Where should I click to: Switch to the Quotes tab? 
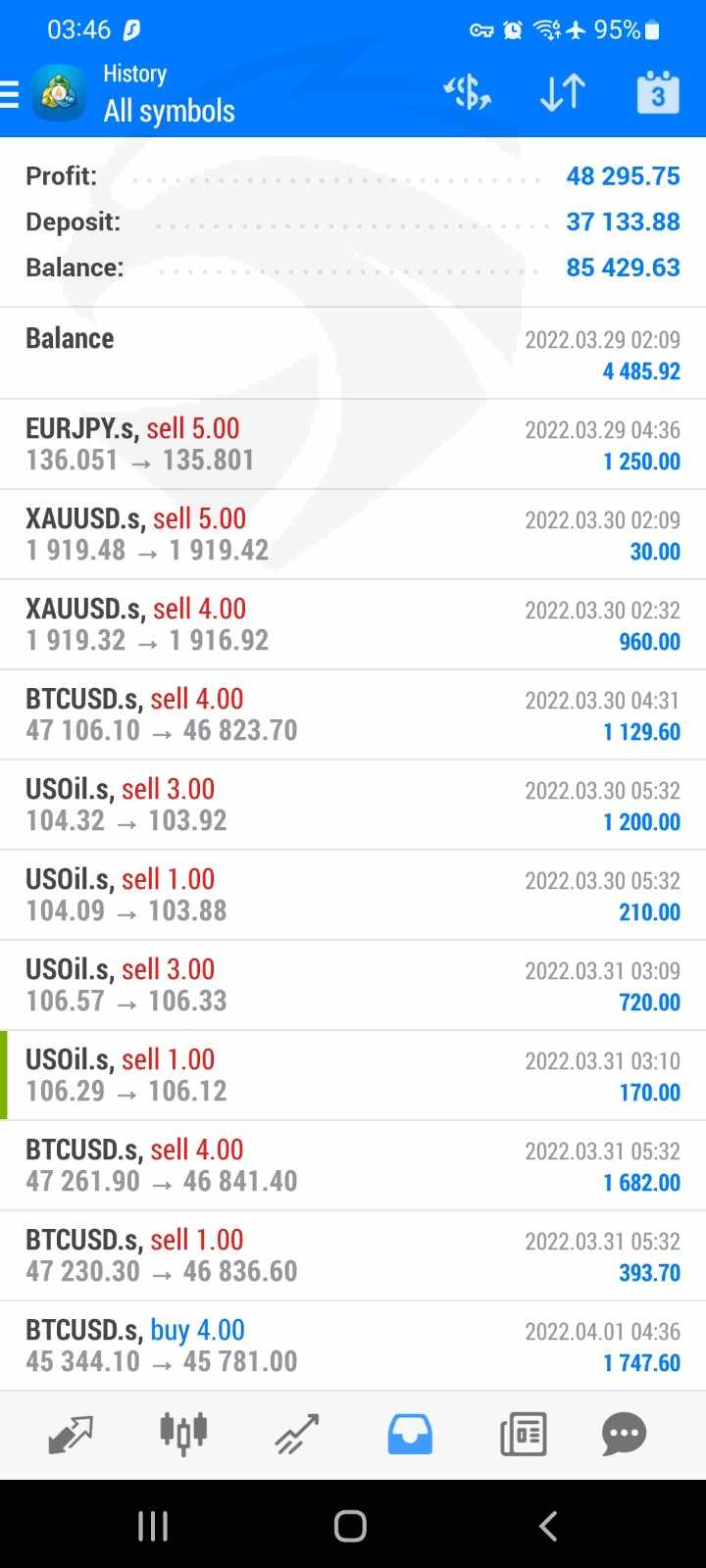click(71, 1435)
